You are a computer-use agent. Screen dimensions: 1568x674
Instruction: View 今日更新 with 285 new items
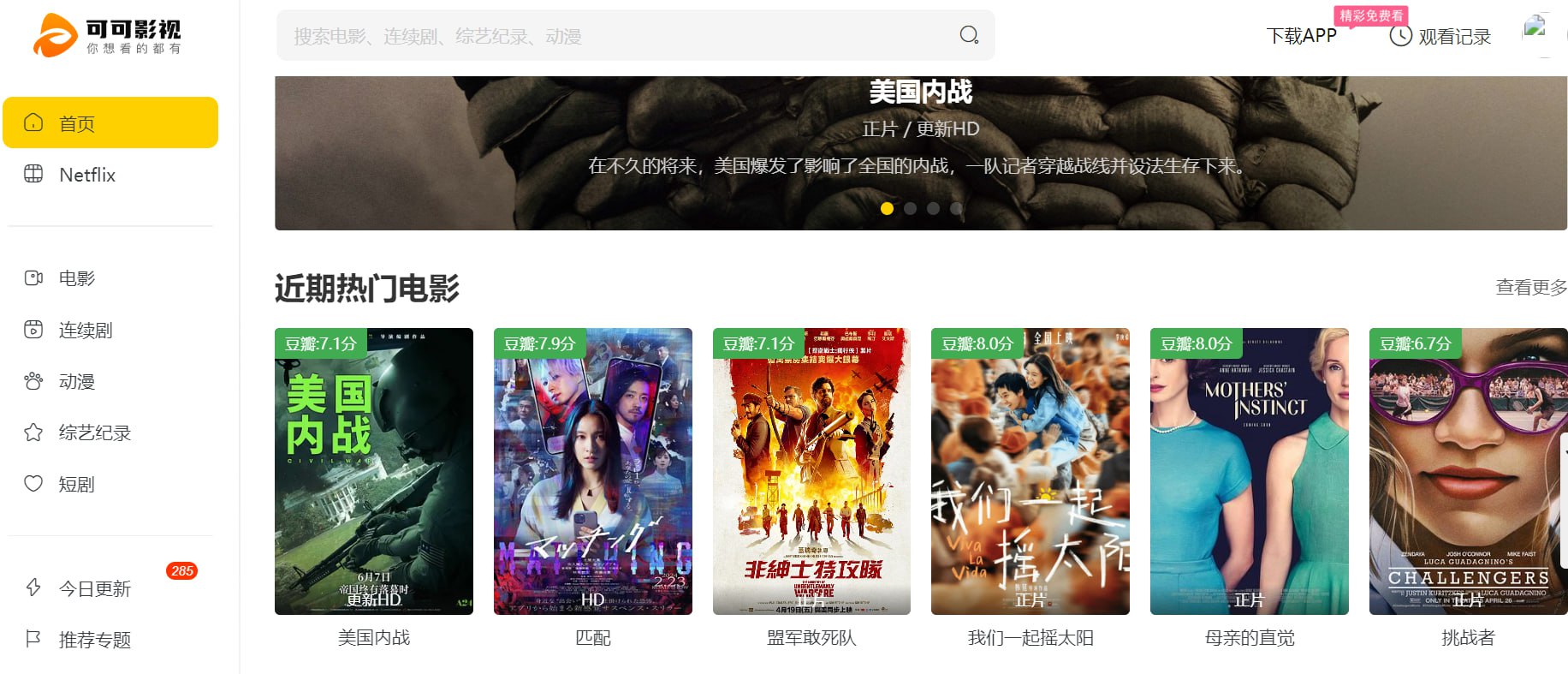point(94,588)
